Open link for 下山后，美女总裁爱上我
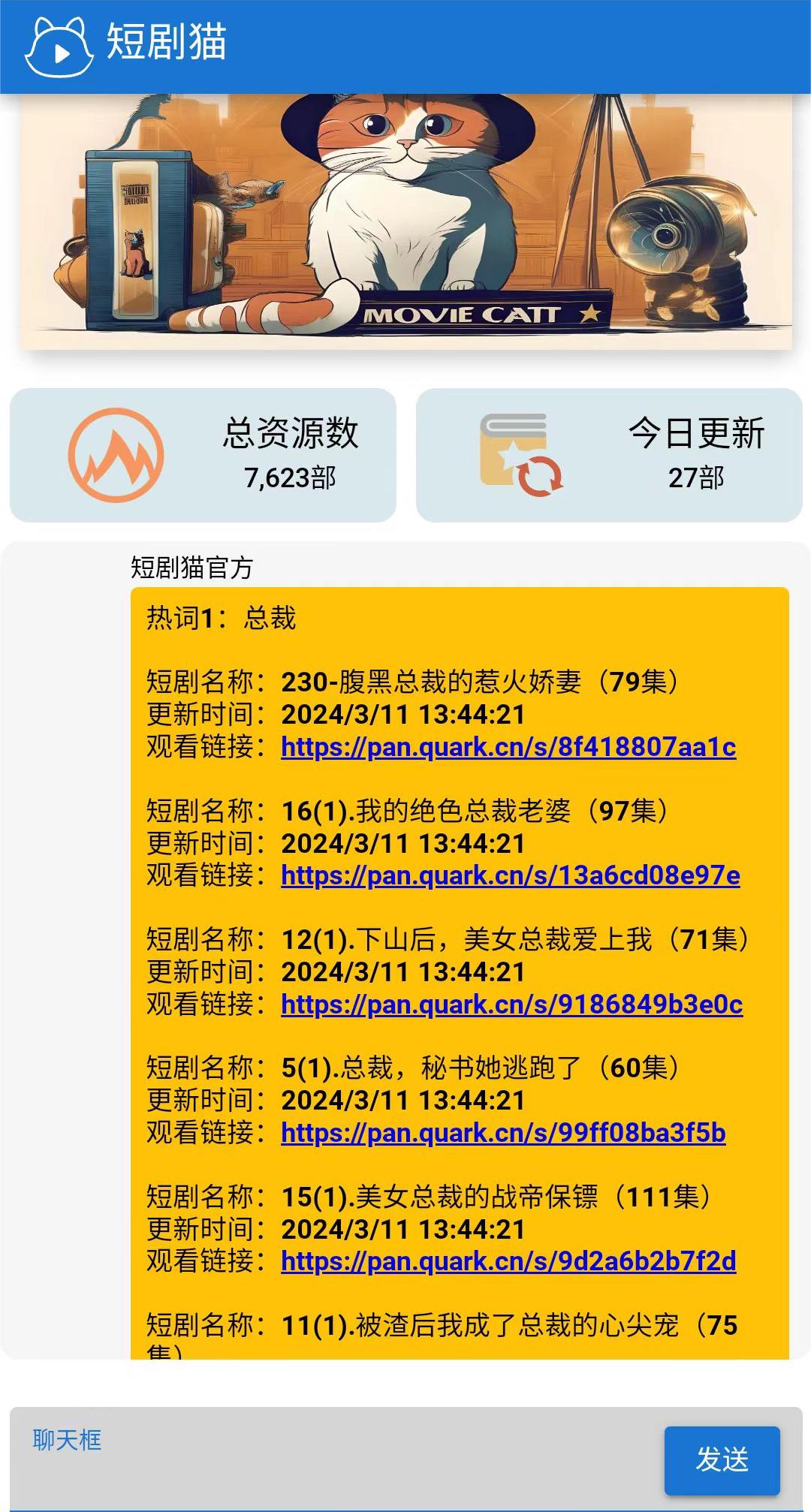This screenshot has height=1512, width=811. click(x=512, y=1004)
